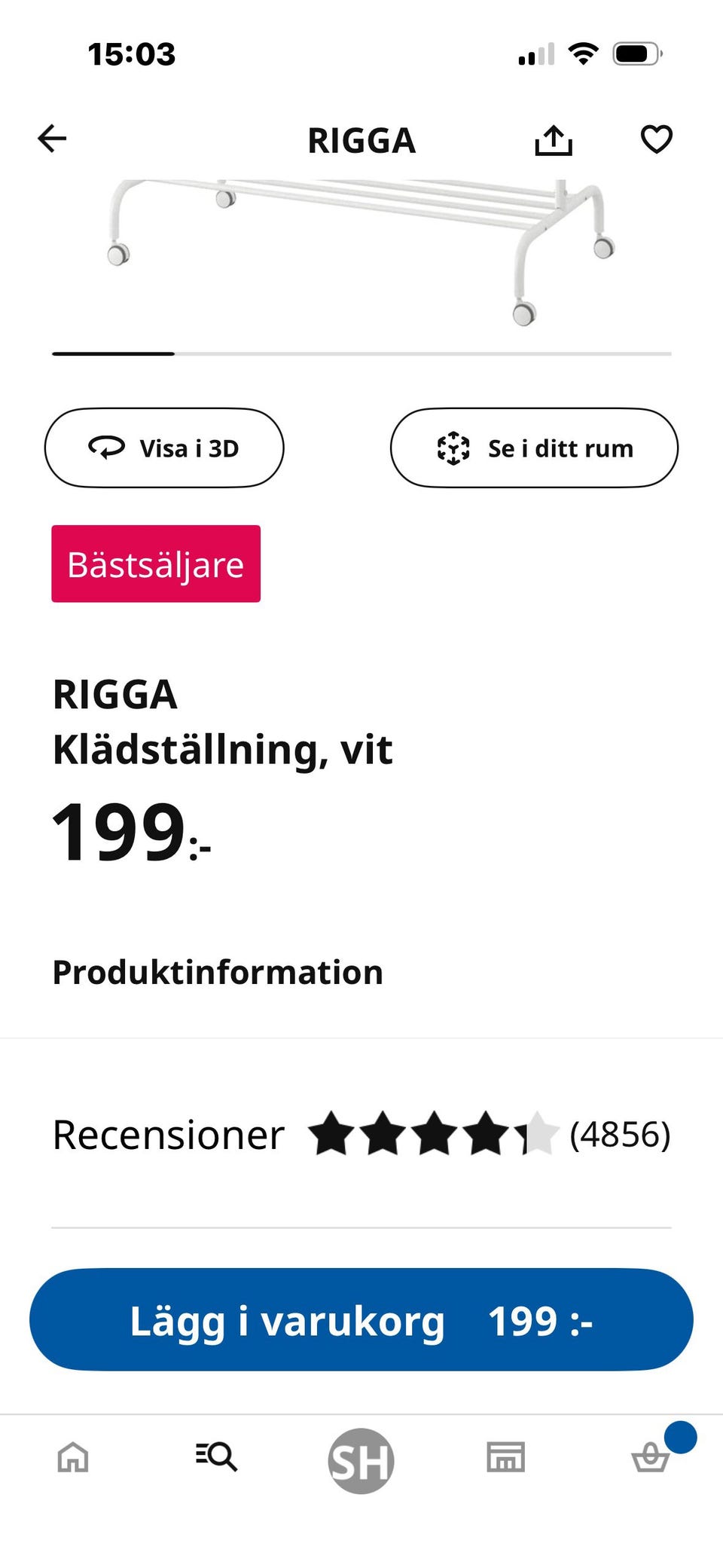
Task: Launch Se i ditt rum room preview
Action: (535, 447)
